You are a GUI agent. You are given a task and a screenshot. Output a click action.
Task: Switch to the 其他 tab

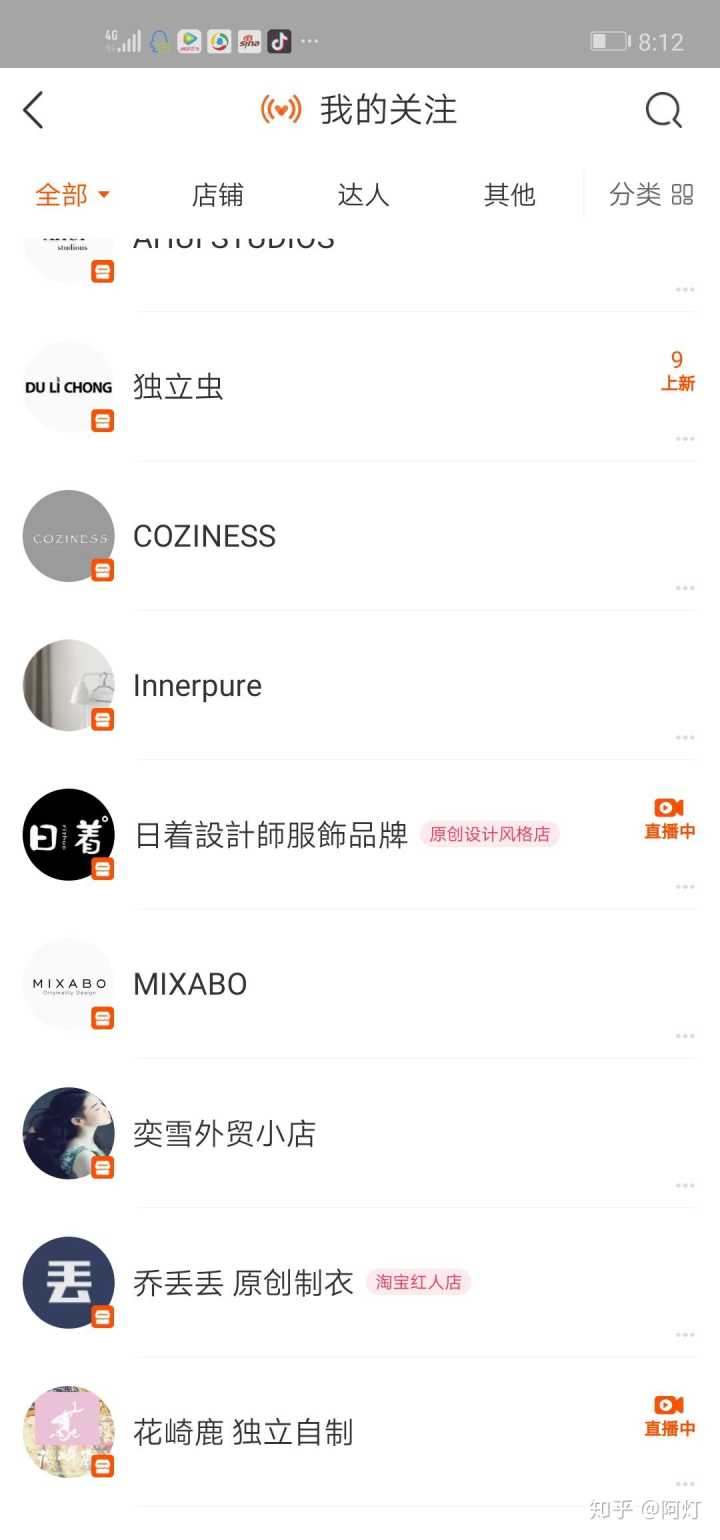click(509, 195)
